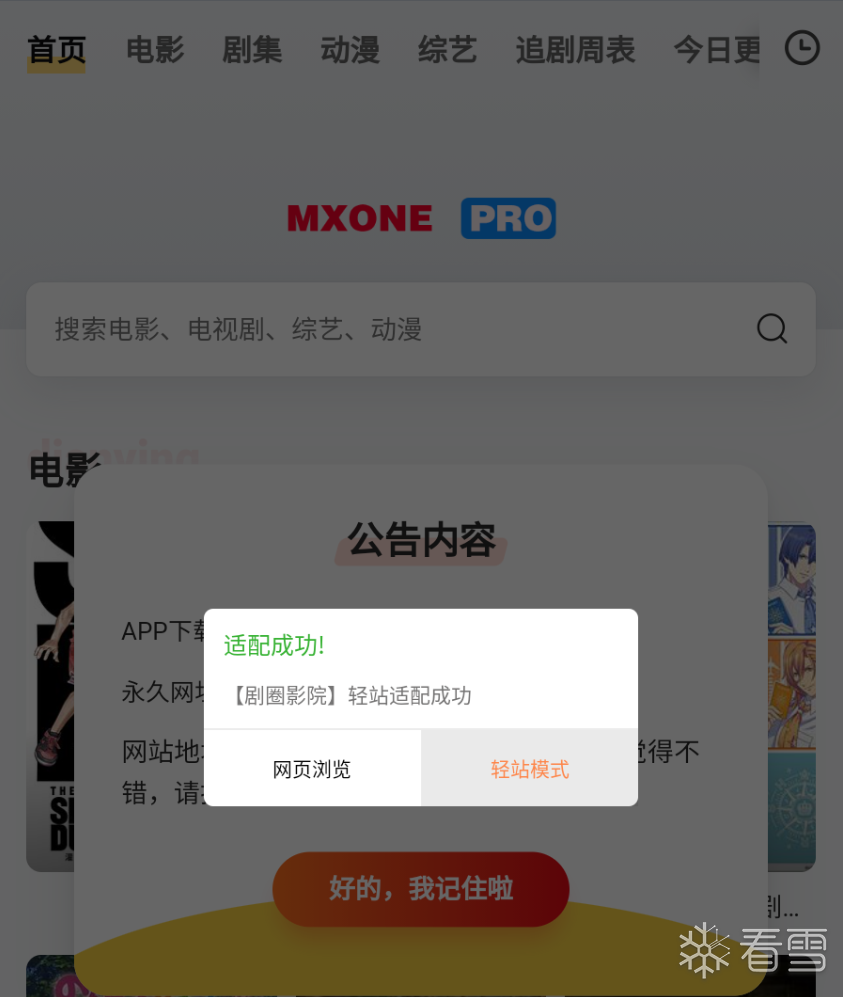This screenshot has width=843, height=997.
Task: Open the 追剧周表 tab
Action: (x=575, y=49)
